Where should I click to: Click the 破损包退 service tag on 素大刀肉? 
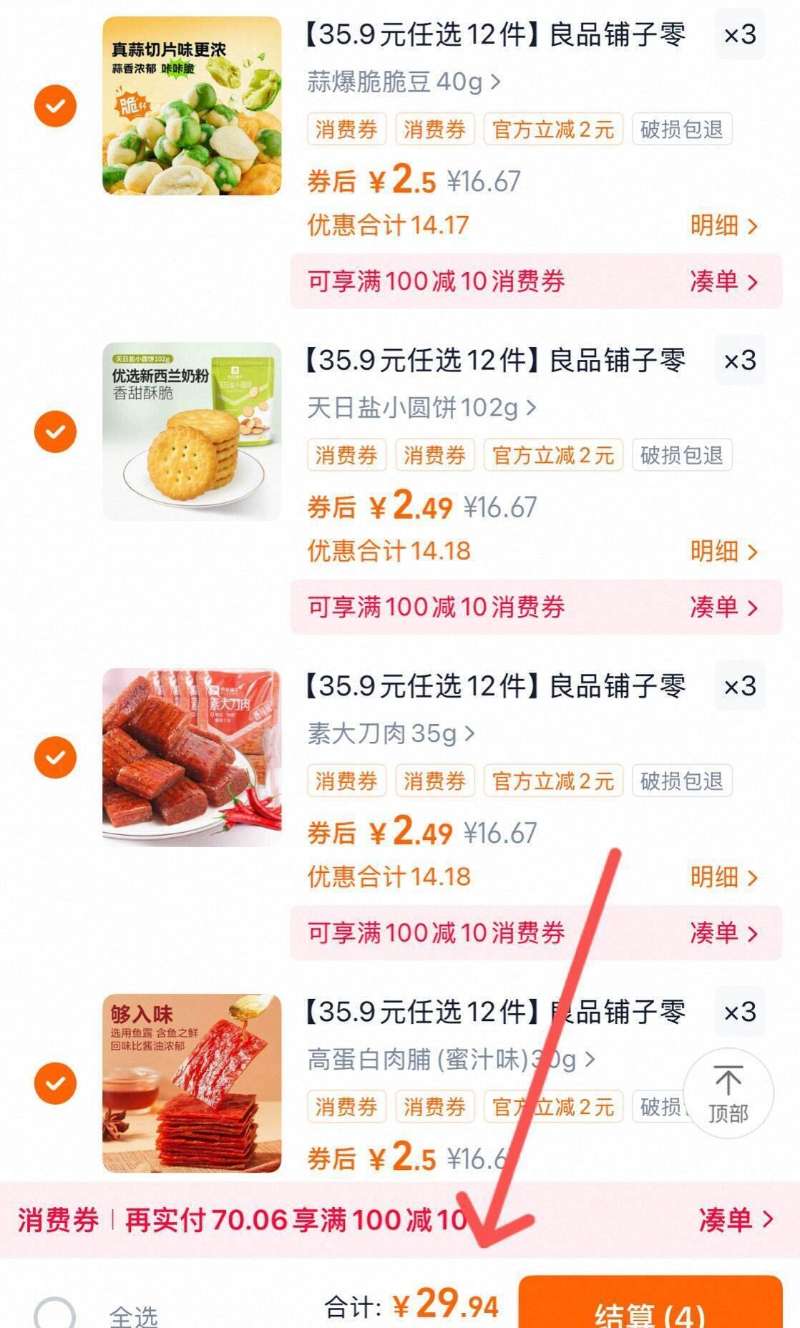click(x=682, y=781)
